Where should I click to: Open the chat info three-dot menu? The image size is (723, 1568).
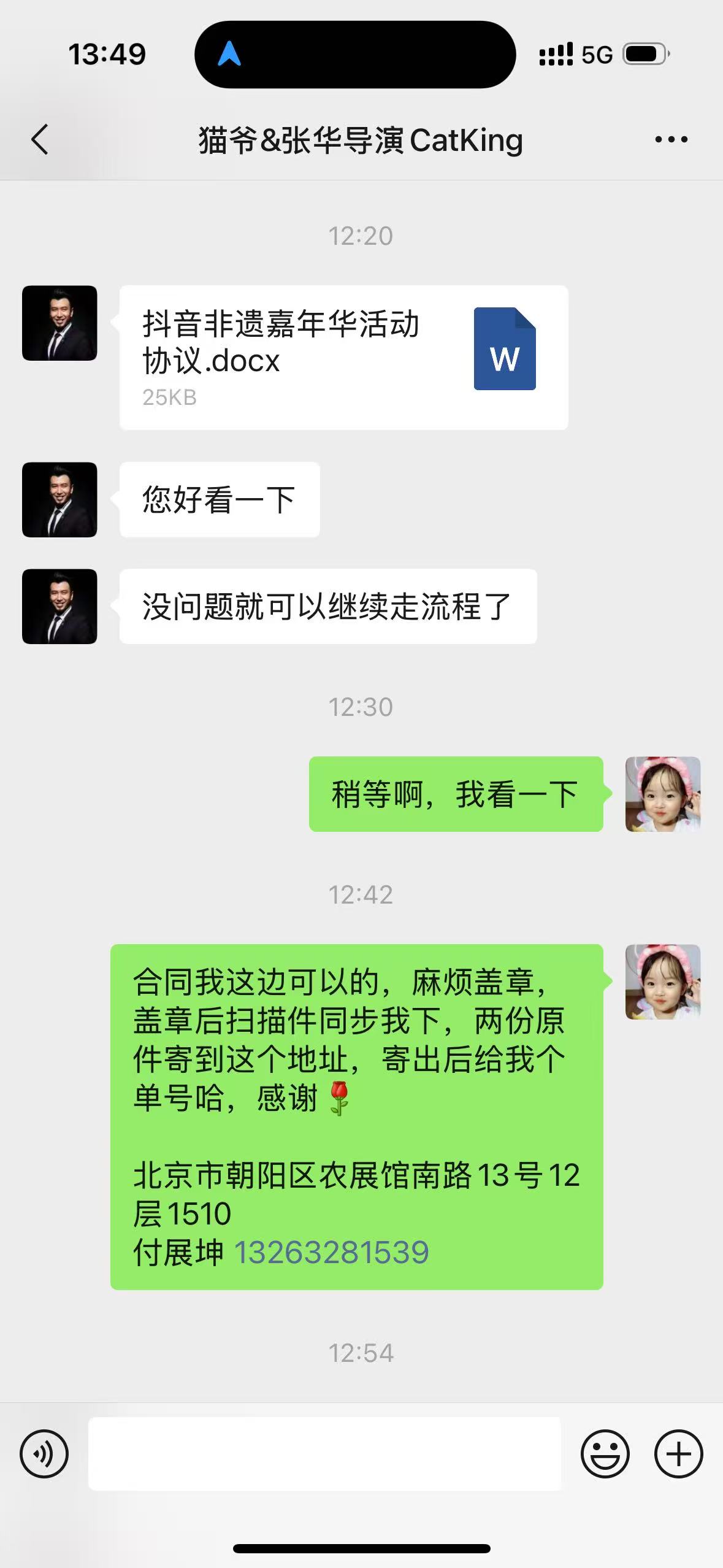[671, 140]
